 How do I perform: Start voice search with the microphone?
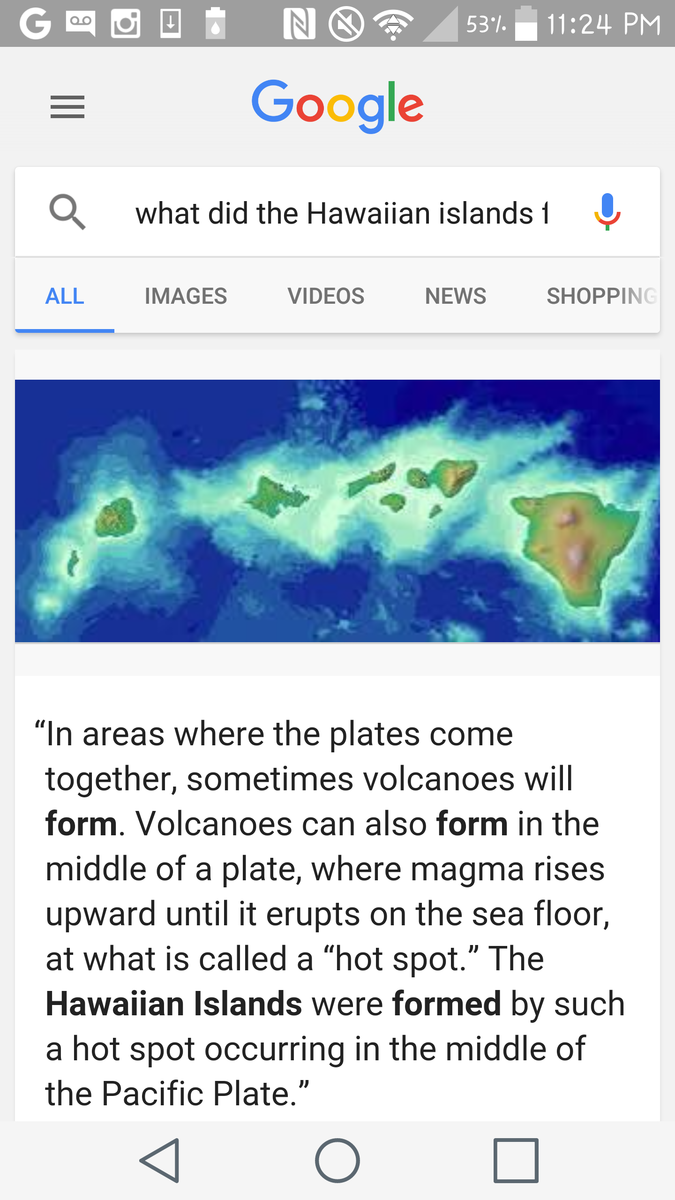(607, 212)
